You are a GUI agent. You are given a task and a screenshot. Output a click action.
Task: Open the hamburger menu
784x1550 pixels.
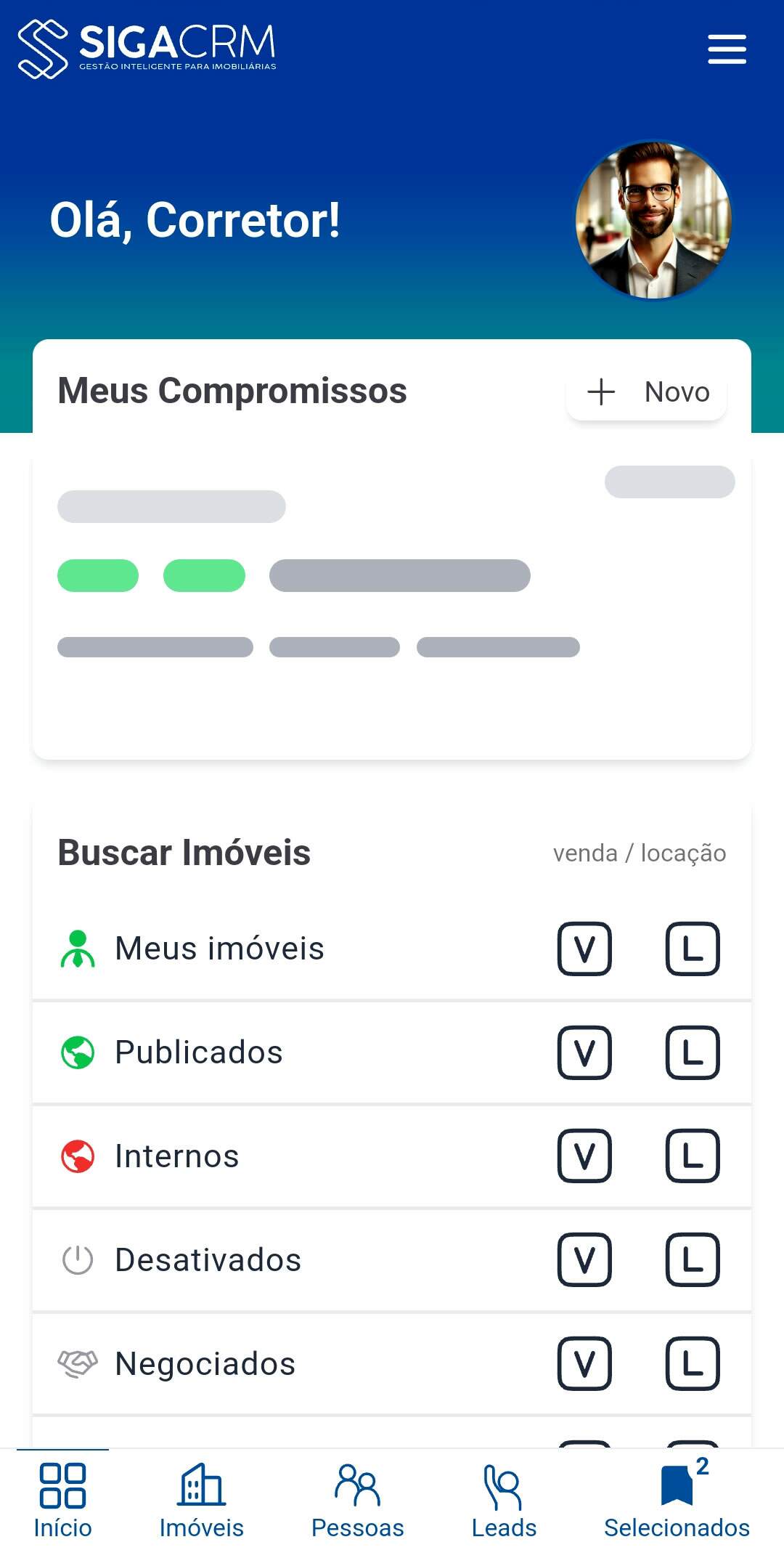pos(727,49)
